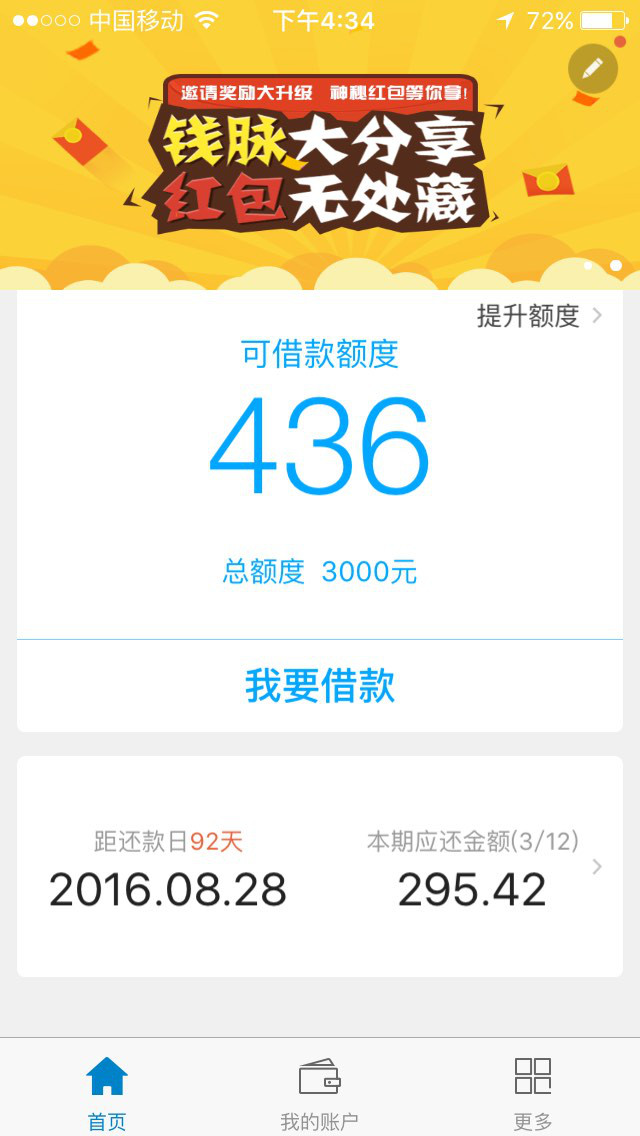Tap the pencil edit icon on the banner
Screen dimensions: 640x1136
(x=592, y=69)
